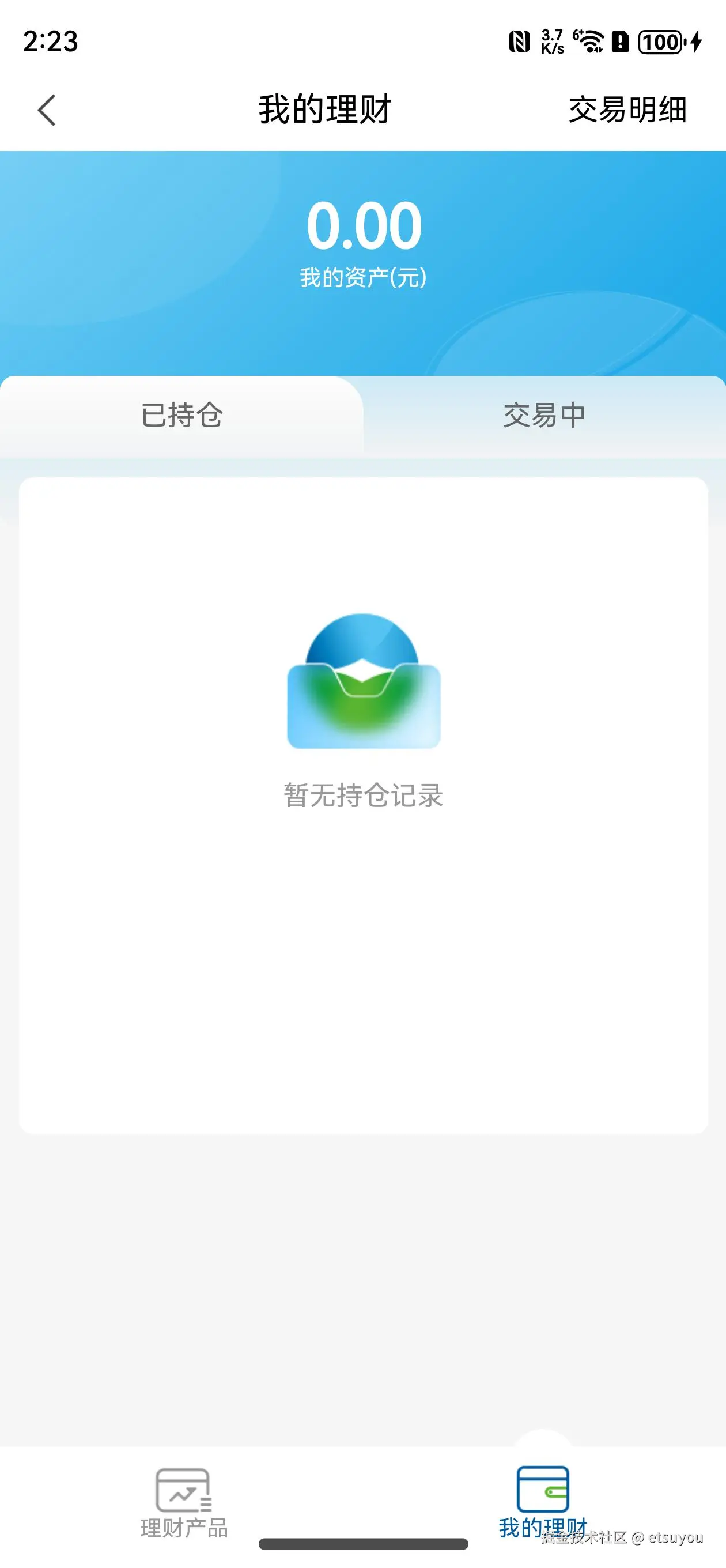
Task: Select the 已持仓 tab
Action: coord(182,415)
